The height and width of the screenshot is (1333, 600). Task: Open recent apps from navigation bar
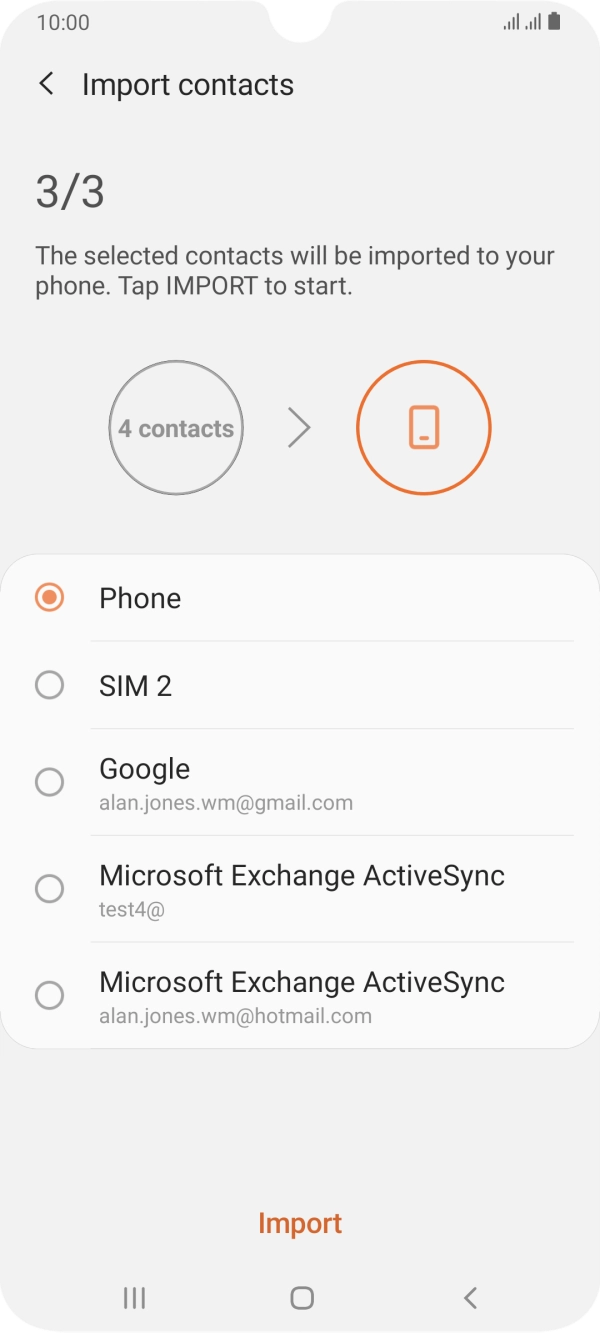[x=134, y=1298]
